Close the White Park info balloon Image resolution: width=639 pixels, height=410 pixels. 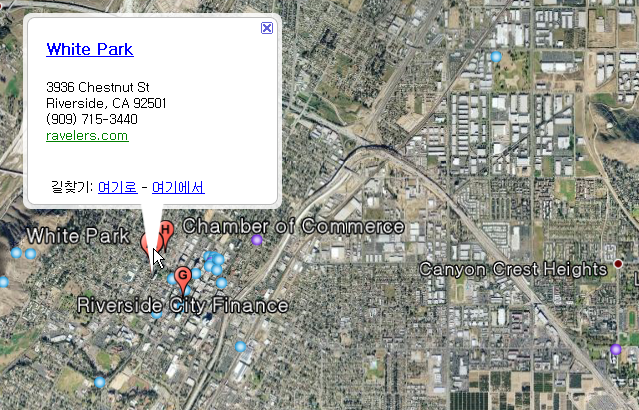point(266,28)
